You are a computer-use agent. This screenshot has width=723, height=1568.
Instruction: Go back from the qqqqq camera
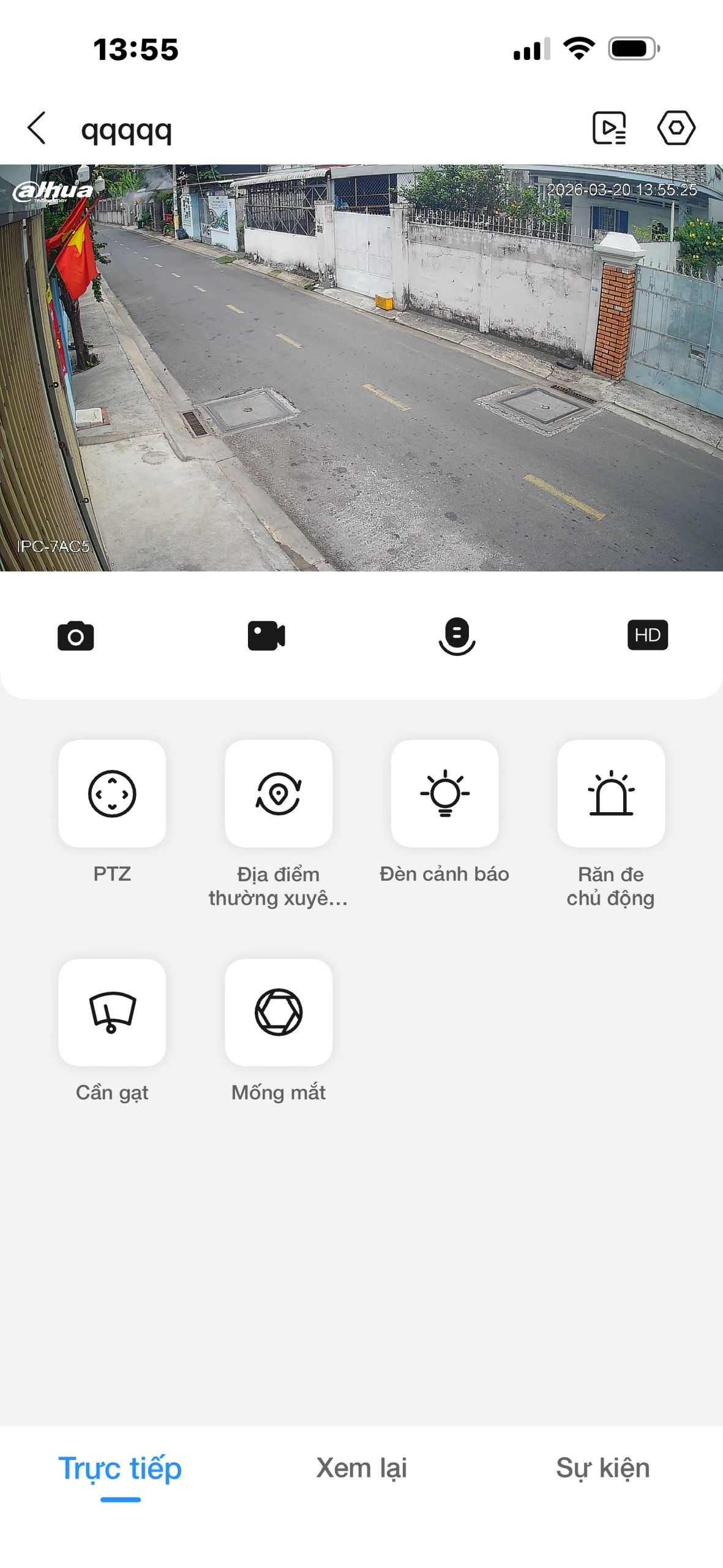coord(37,128)
